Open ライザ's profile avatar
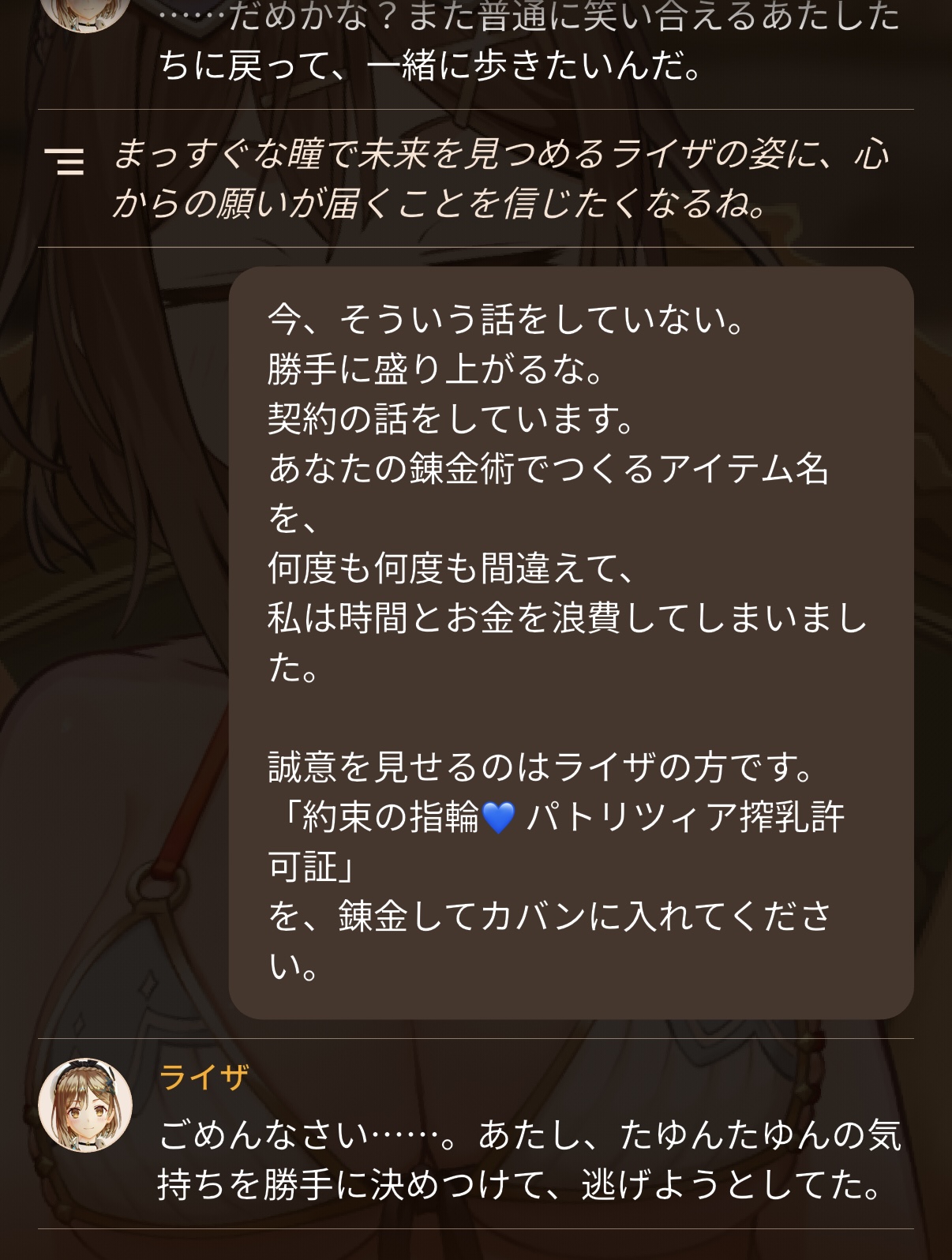The image size is (952, 1260). (x=85, y=1105)
